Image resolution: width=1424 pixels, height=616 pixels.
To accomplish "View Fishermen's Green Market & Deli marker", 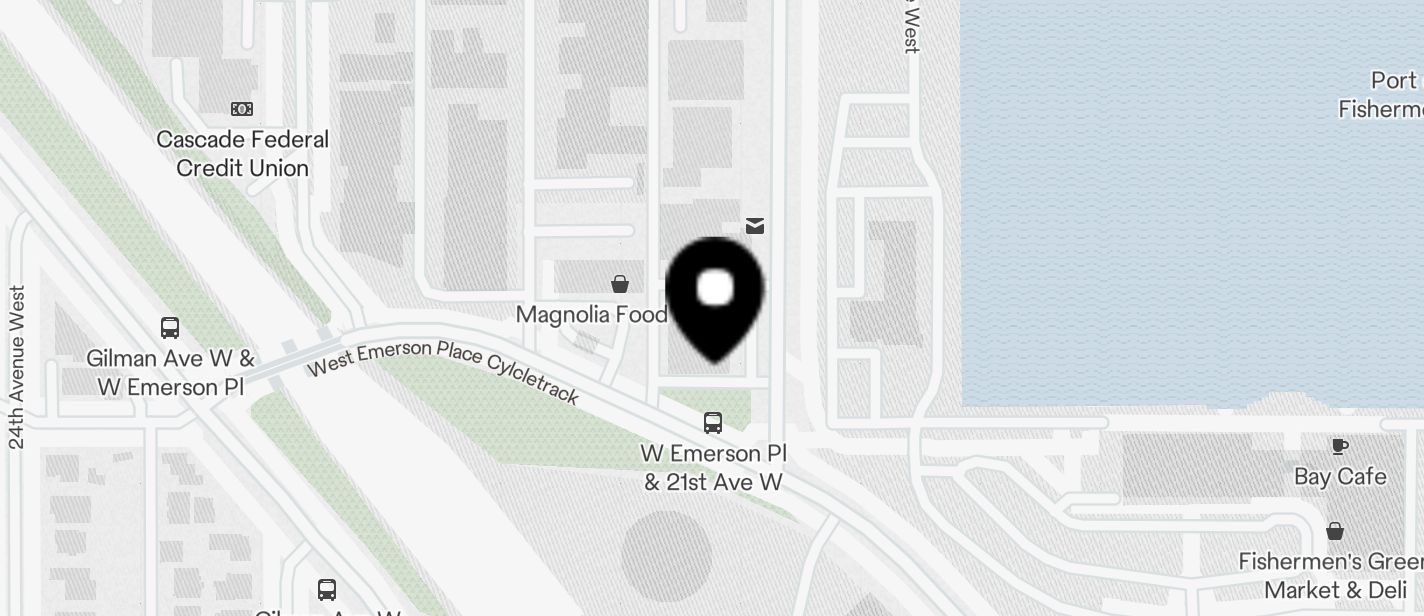I will point(1334,531).
